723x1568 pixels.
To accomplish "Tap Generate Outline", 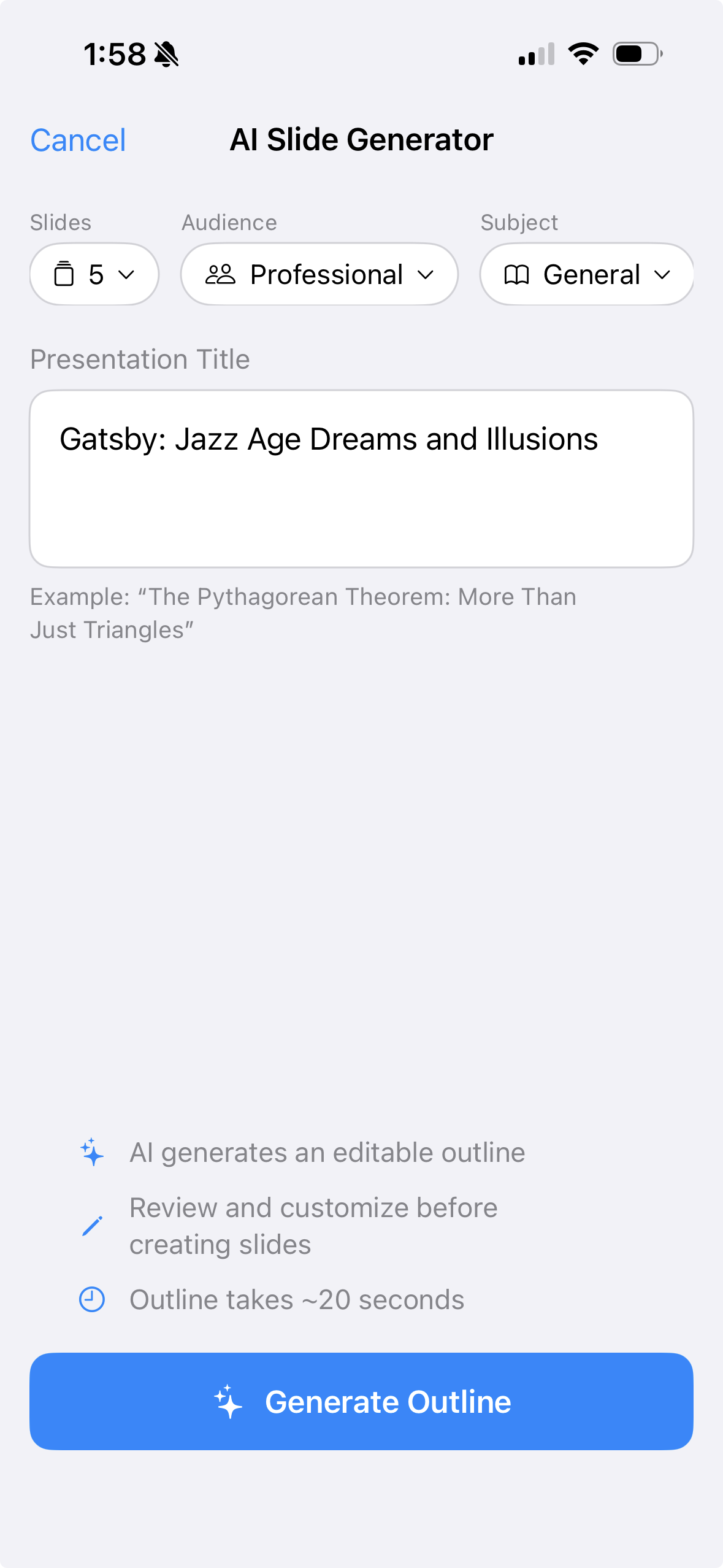I will (361, 1401).
